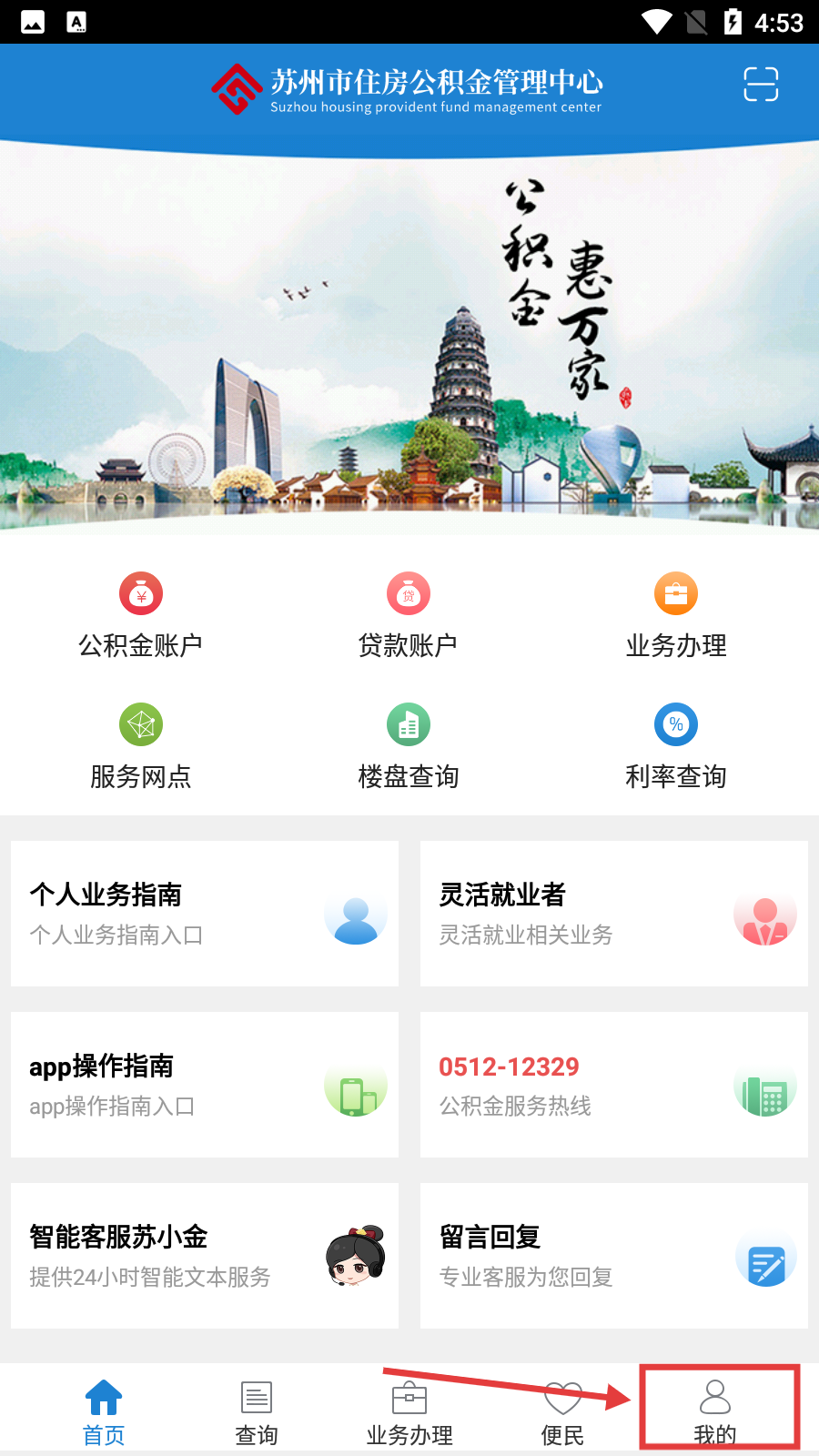Switch to the 首页 home tab
Viewport: 819px width, 1456px height.
[x=104, y=1411]
